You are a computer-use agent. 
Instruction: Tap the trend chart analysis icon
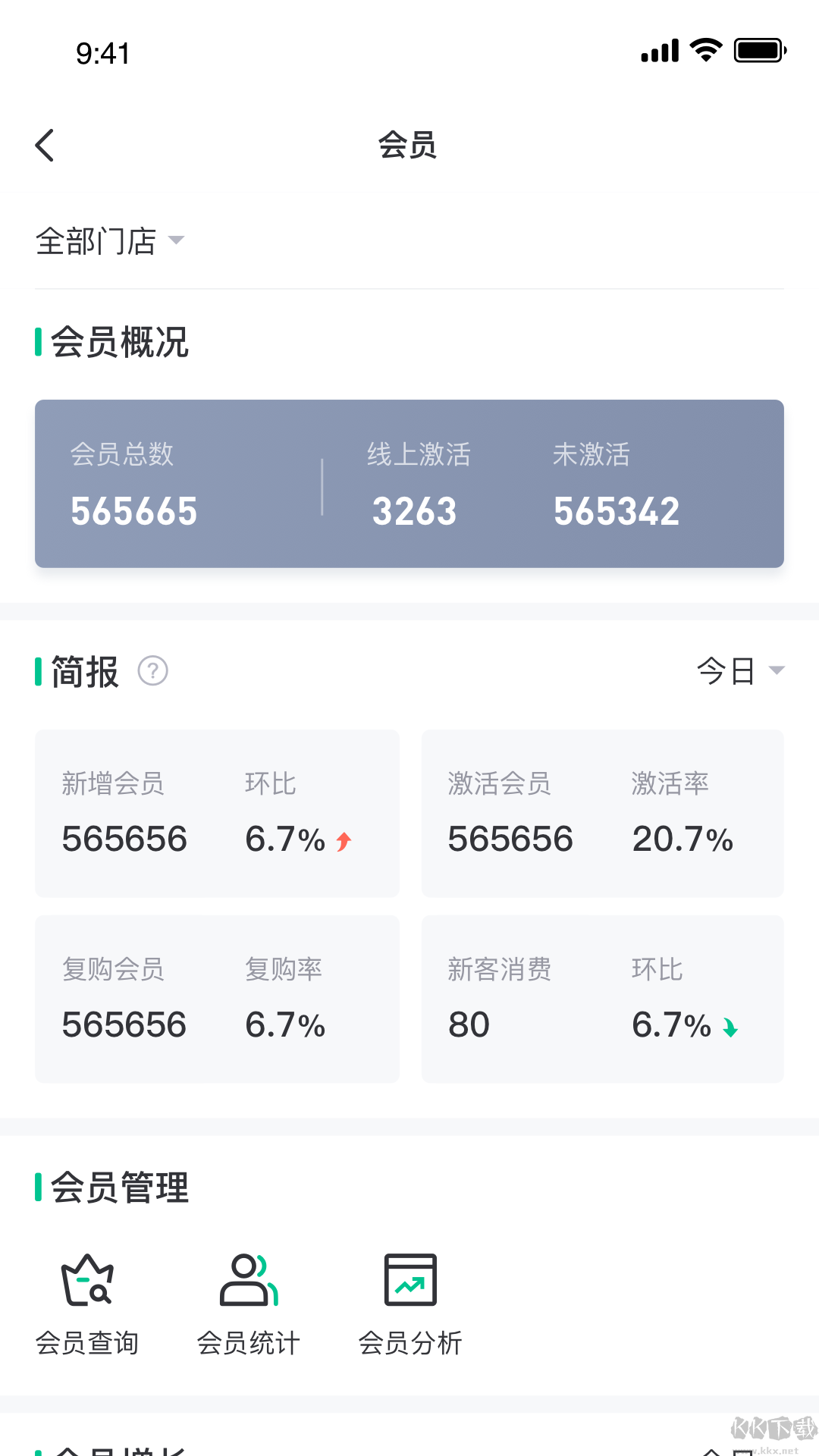tap(410, 1278)
